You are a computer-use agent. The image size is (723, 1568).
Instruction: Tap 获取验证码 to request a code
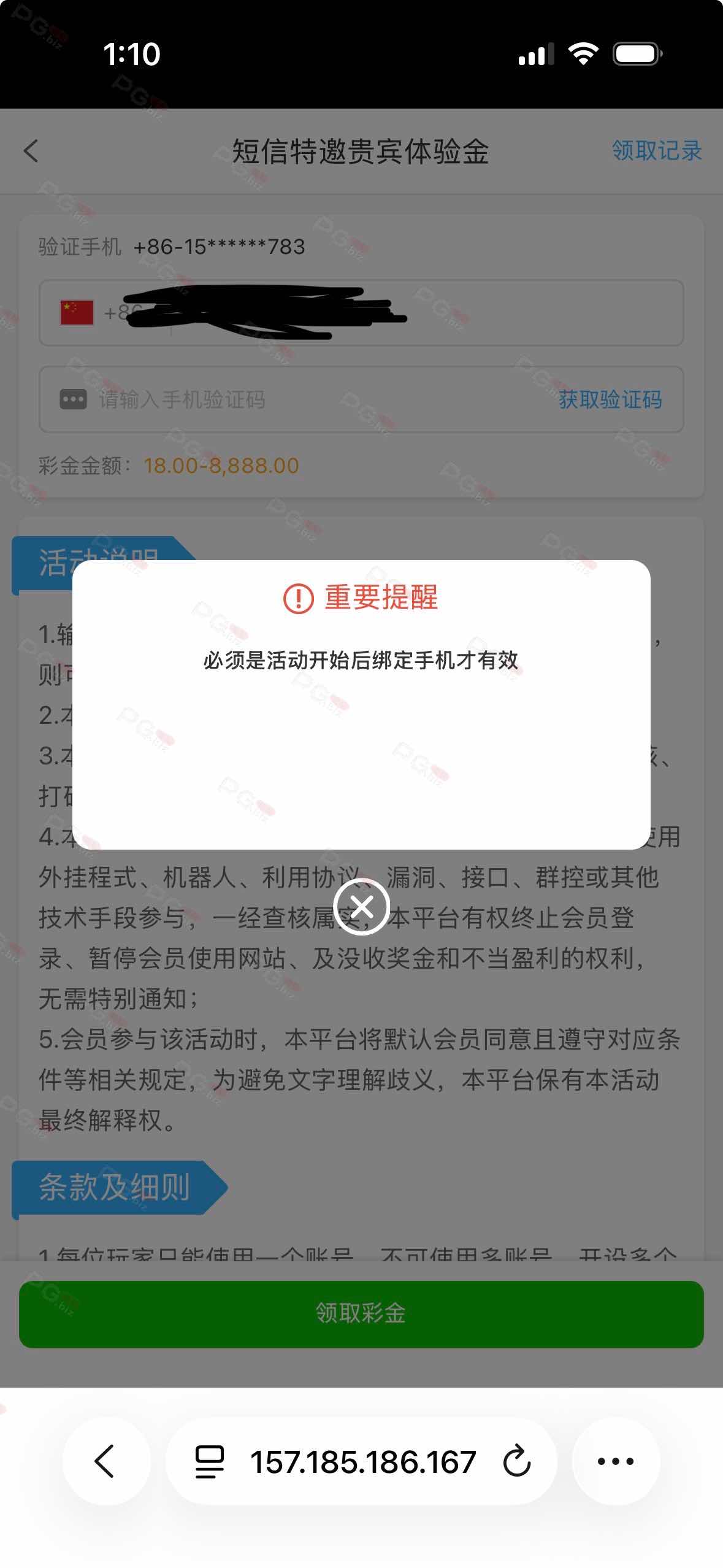point(610,400)
